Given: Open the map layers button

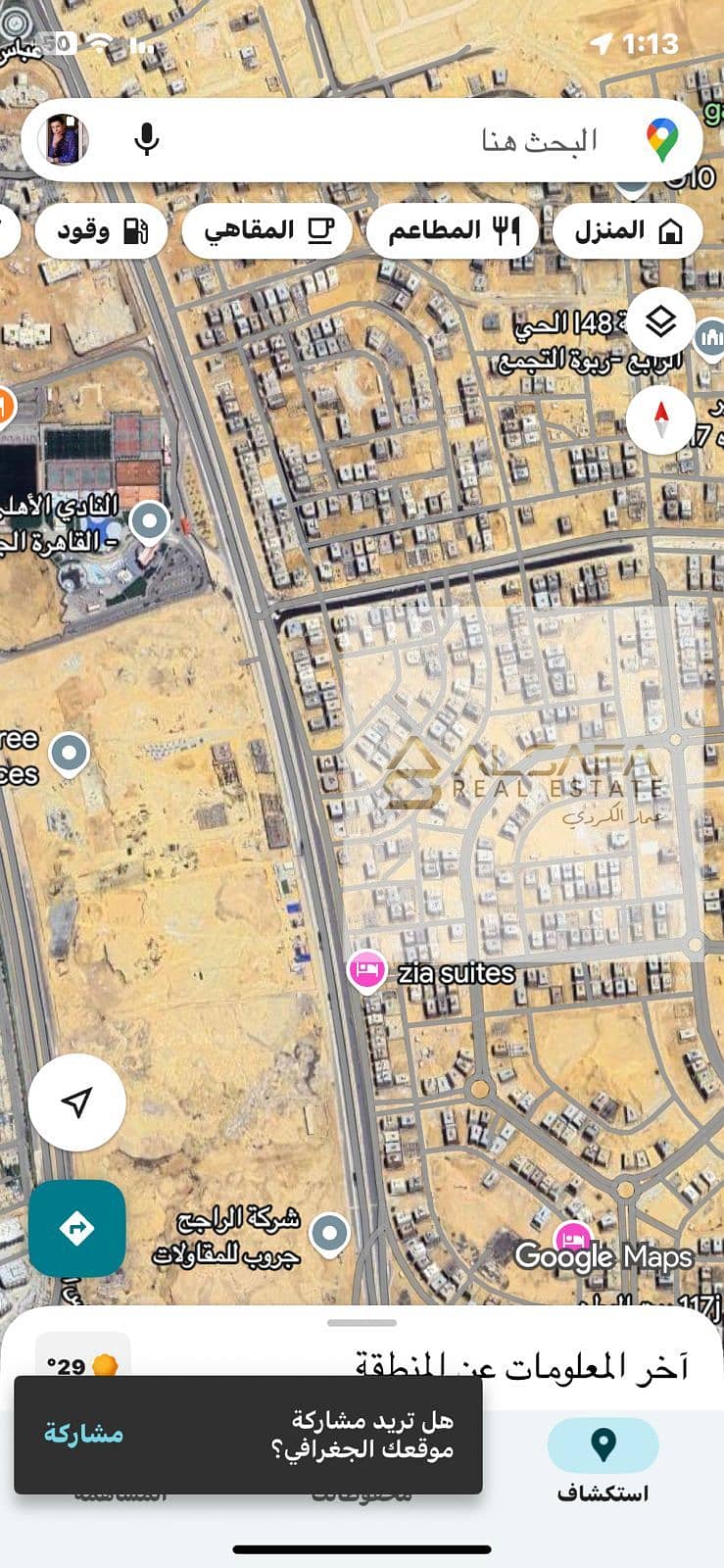Looking at the screenshot, I should coord(661,321).
